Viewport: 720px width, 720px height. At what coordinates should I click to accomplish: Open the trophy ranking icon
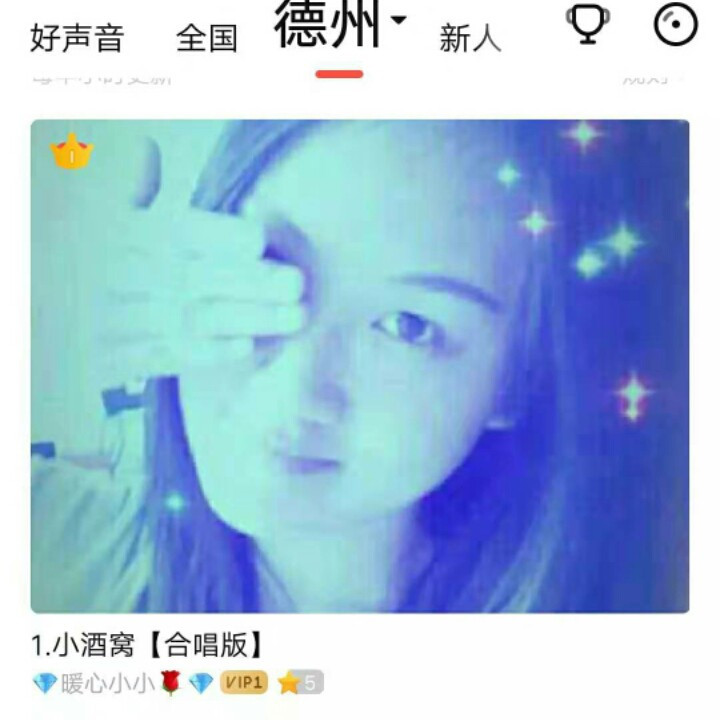pos(587,25)
